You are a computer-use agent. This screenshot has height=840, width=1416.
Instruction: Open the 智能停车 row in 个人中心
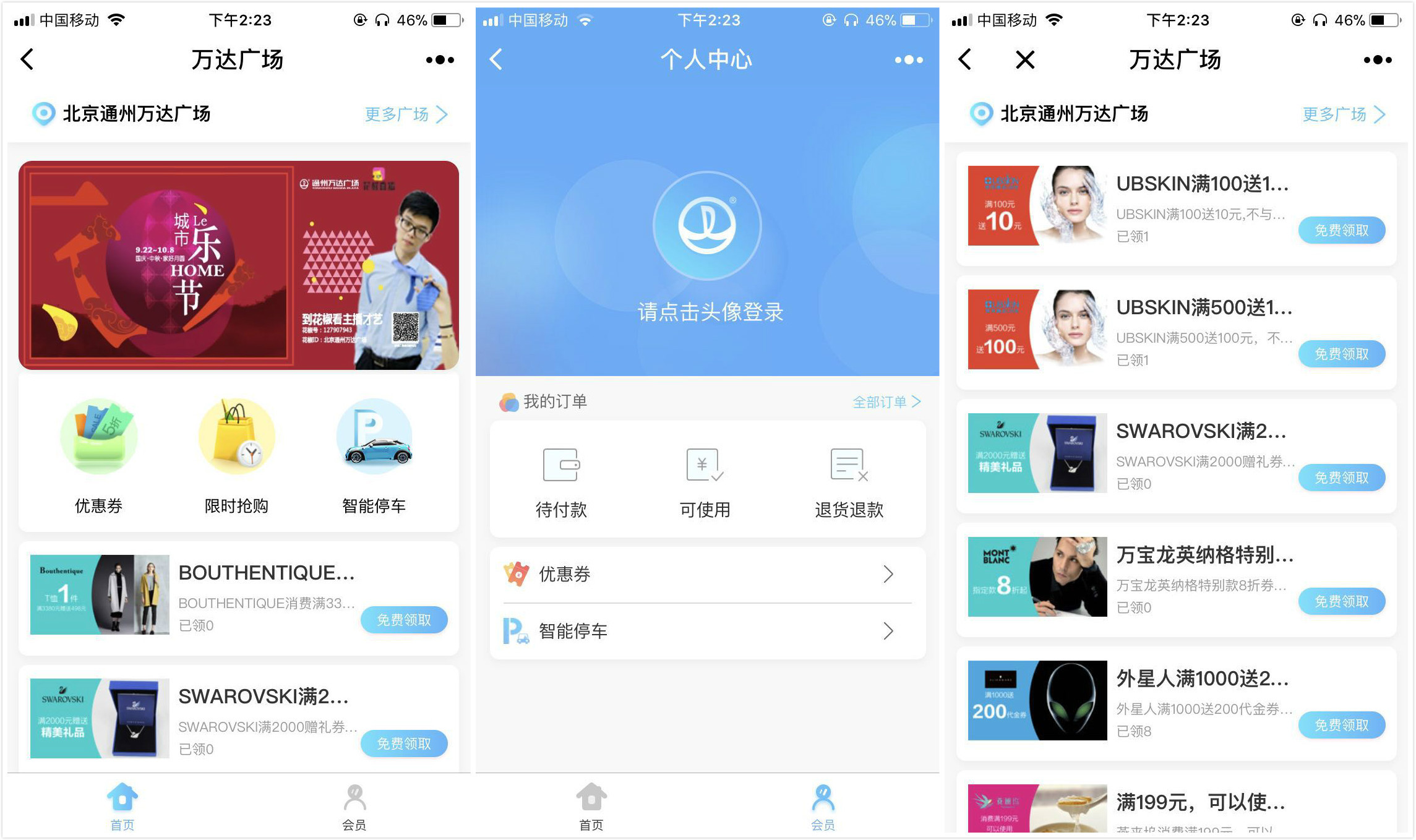pyautogui.click(x=706, y=631)
